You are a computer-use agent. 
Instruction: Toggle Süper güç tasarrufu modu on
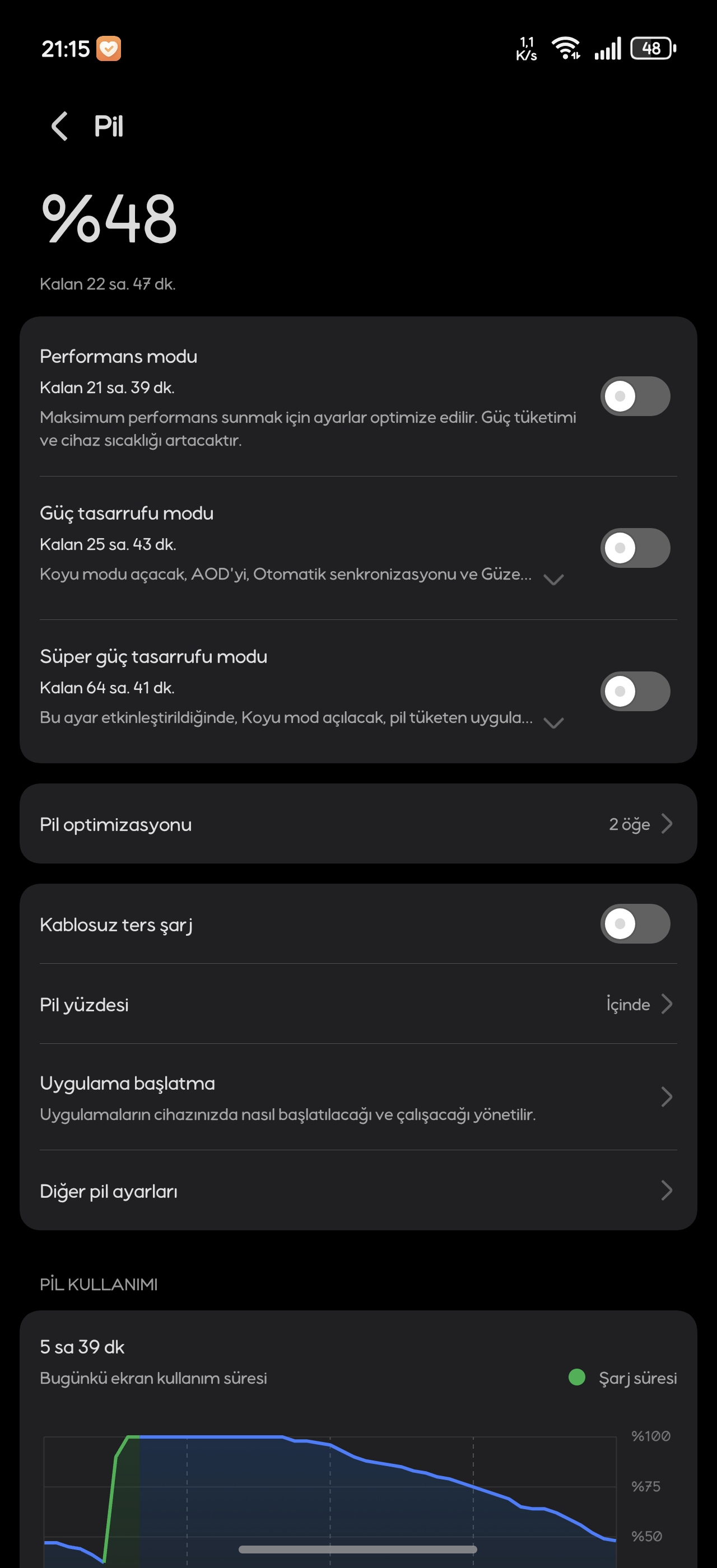(x=635, y=692)
